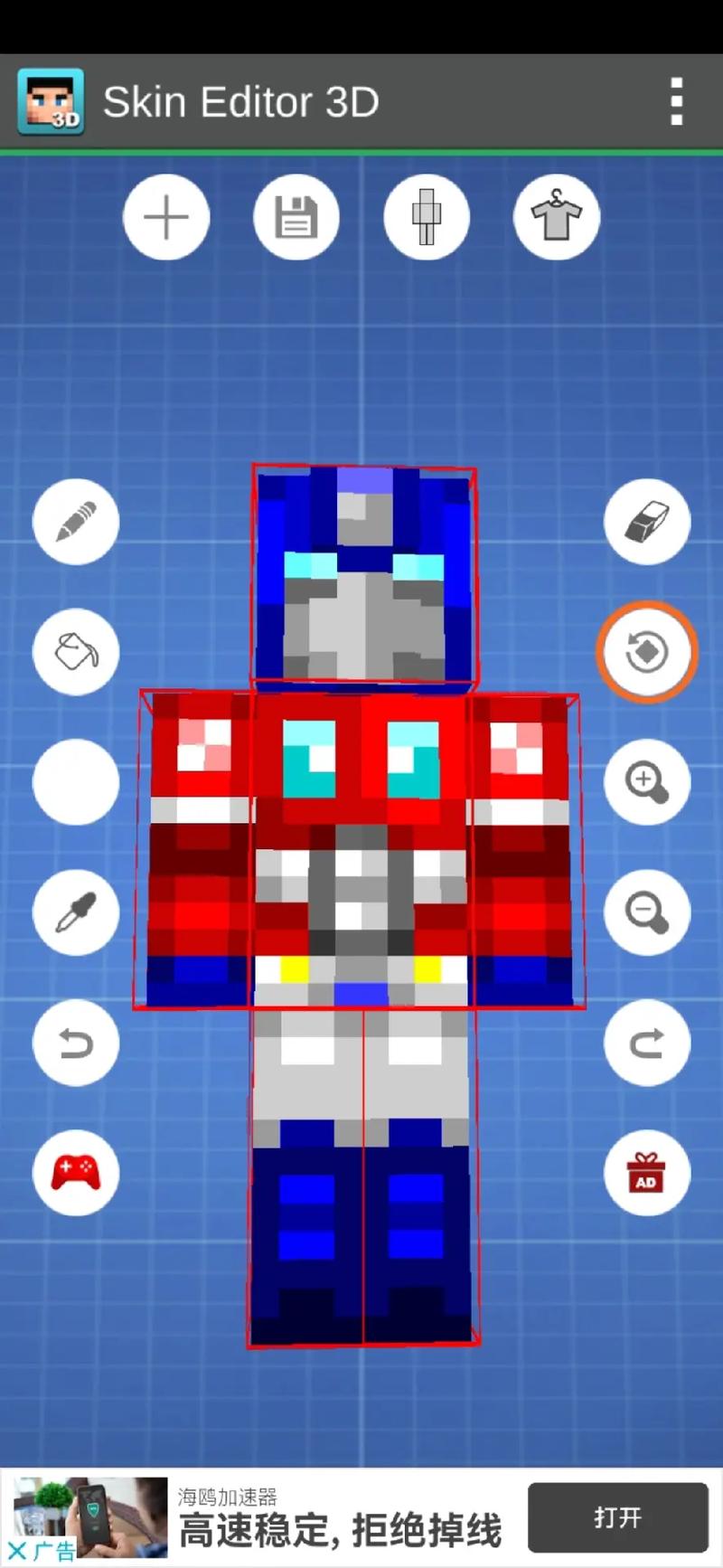Redo the last undone edit
Viewport: 723px width, 1568px height.
point(647,1043)
